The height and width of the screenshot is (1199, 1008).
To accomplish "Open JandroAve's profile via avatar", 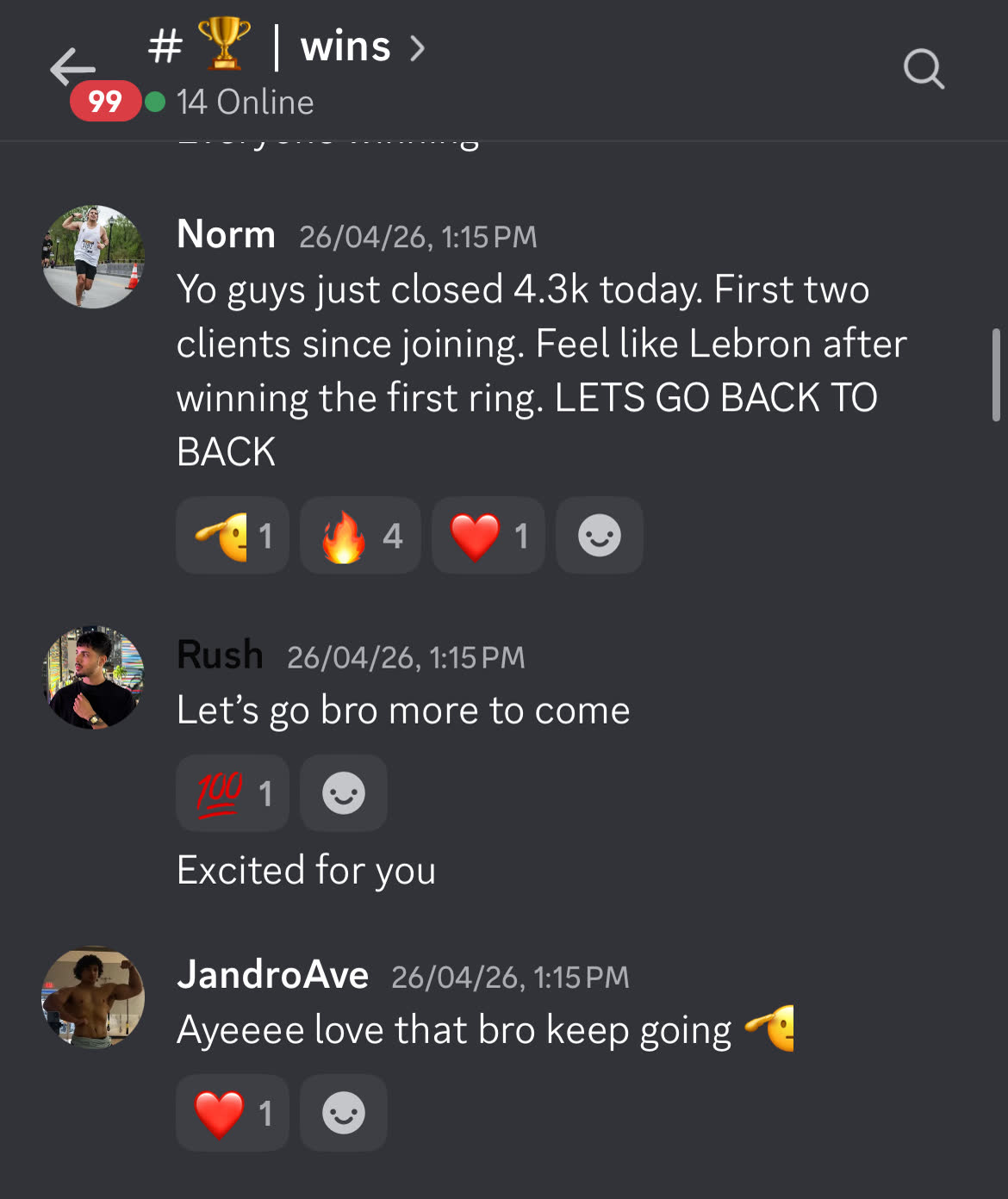I will pyautogui.click(x=93, y=997).
